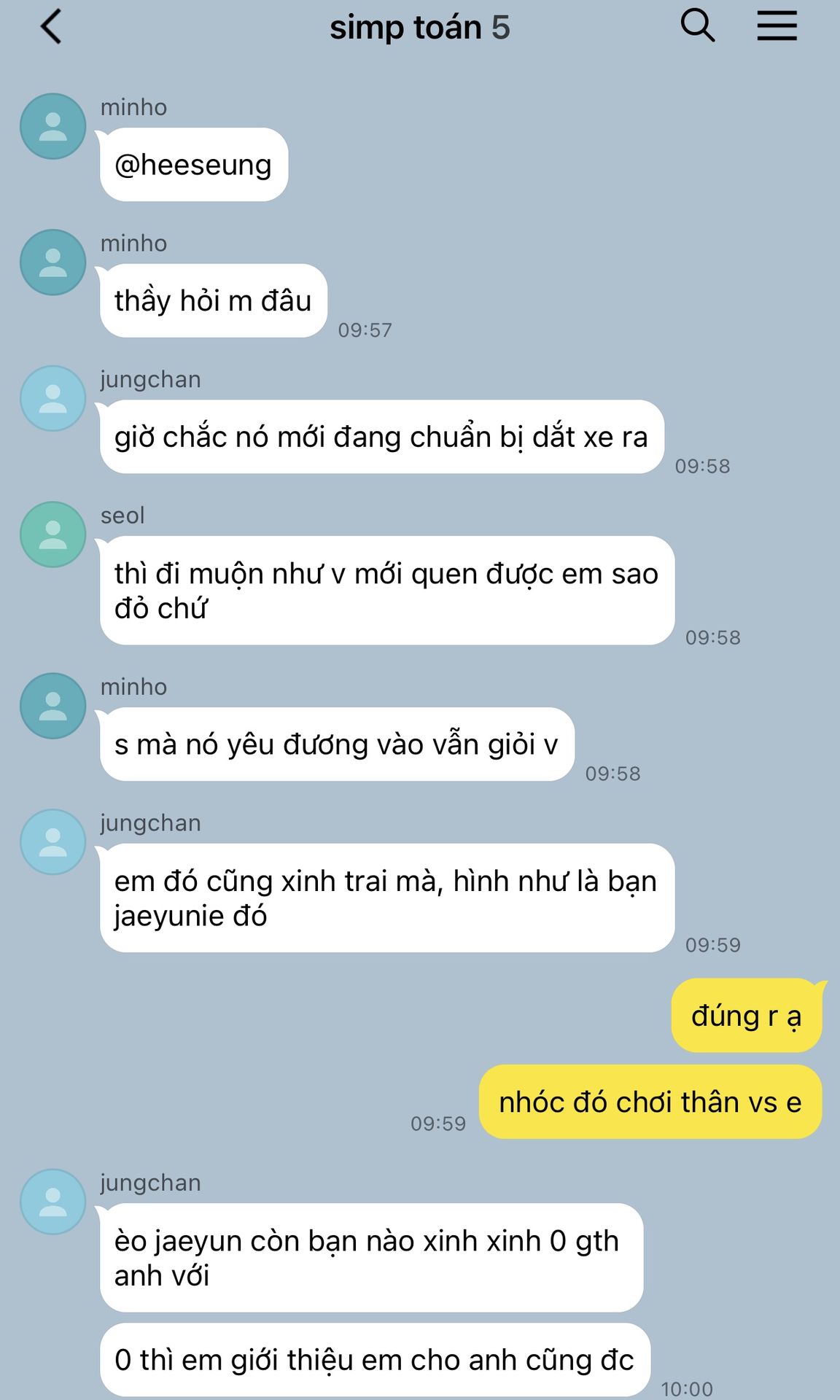This screenshot has width=840, height=1400.
Task: Open seol's profile avatar
Action: (x=53, y=534)
